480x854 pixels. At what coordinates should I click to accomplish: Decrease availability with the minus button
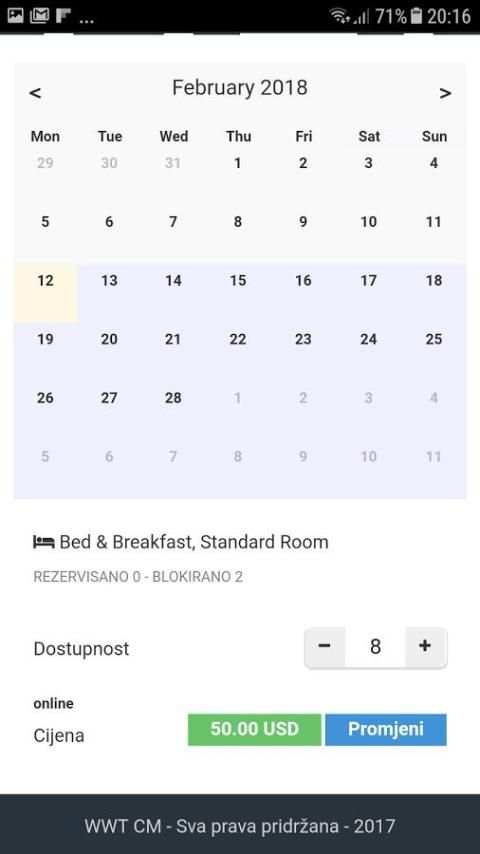point(325,647)
